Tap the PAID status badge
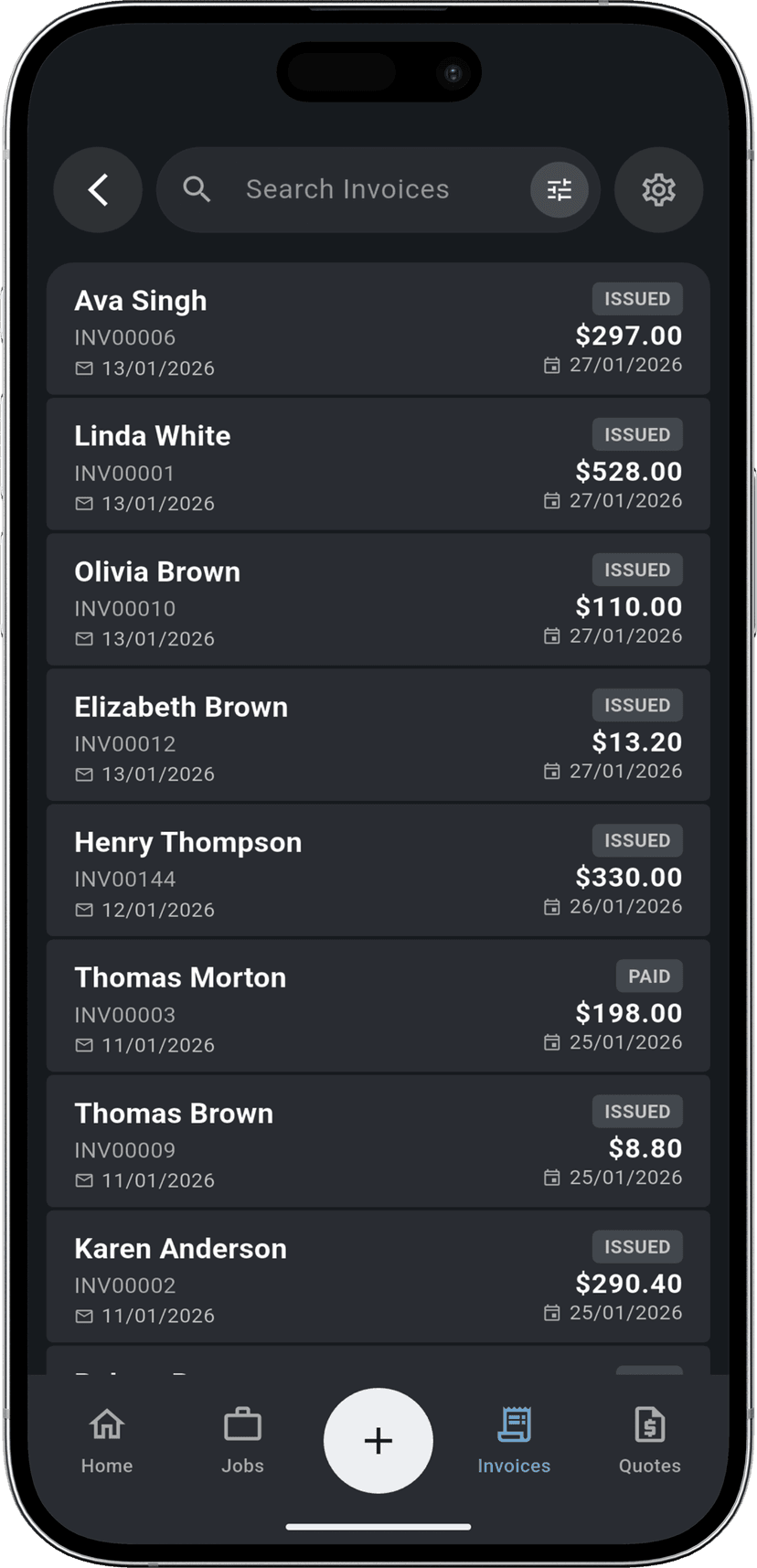The width and height of the screenshot is (757, 1568). tap(649, 976)
